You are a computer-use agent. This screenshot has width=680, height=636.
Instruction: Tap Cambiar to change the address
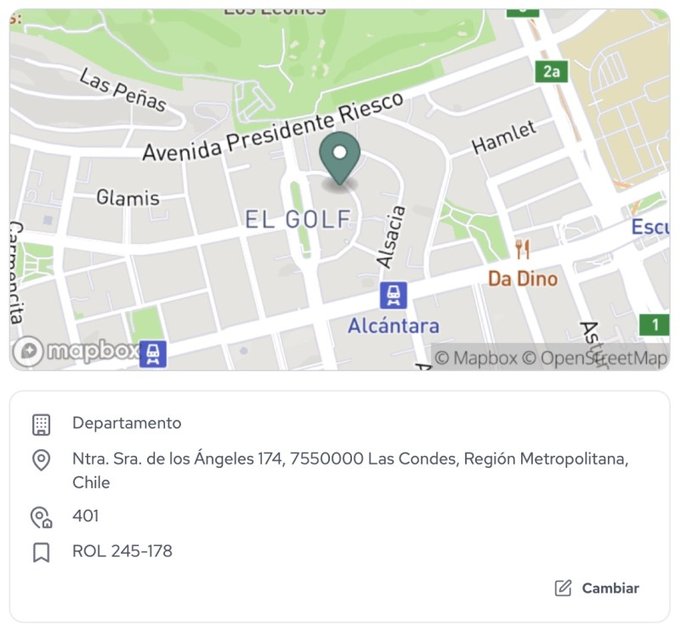[x=598, y=588]
